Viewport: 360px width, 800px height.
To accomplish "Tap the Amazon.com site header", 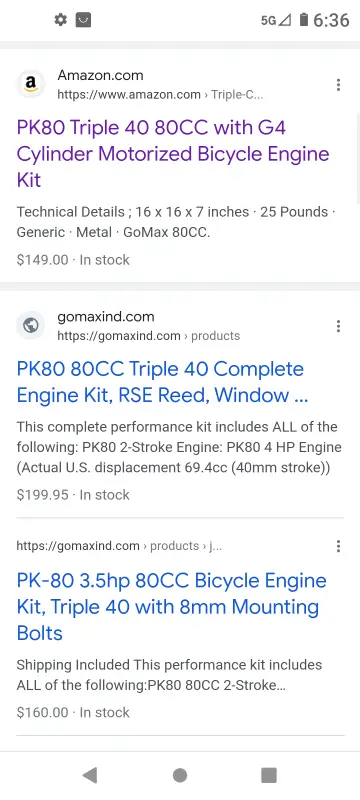I will 141,85.
